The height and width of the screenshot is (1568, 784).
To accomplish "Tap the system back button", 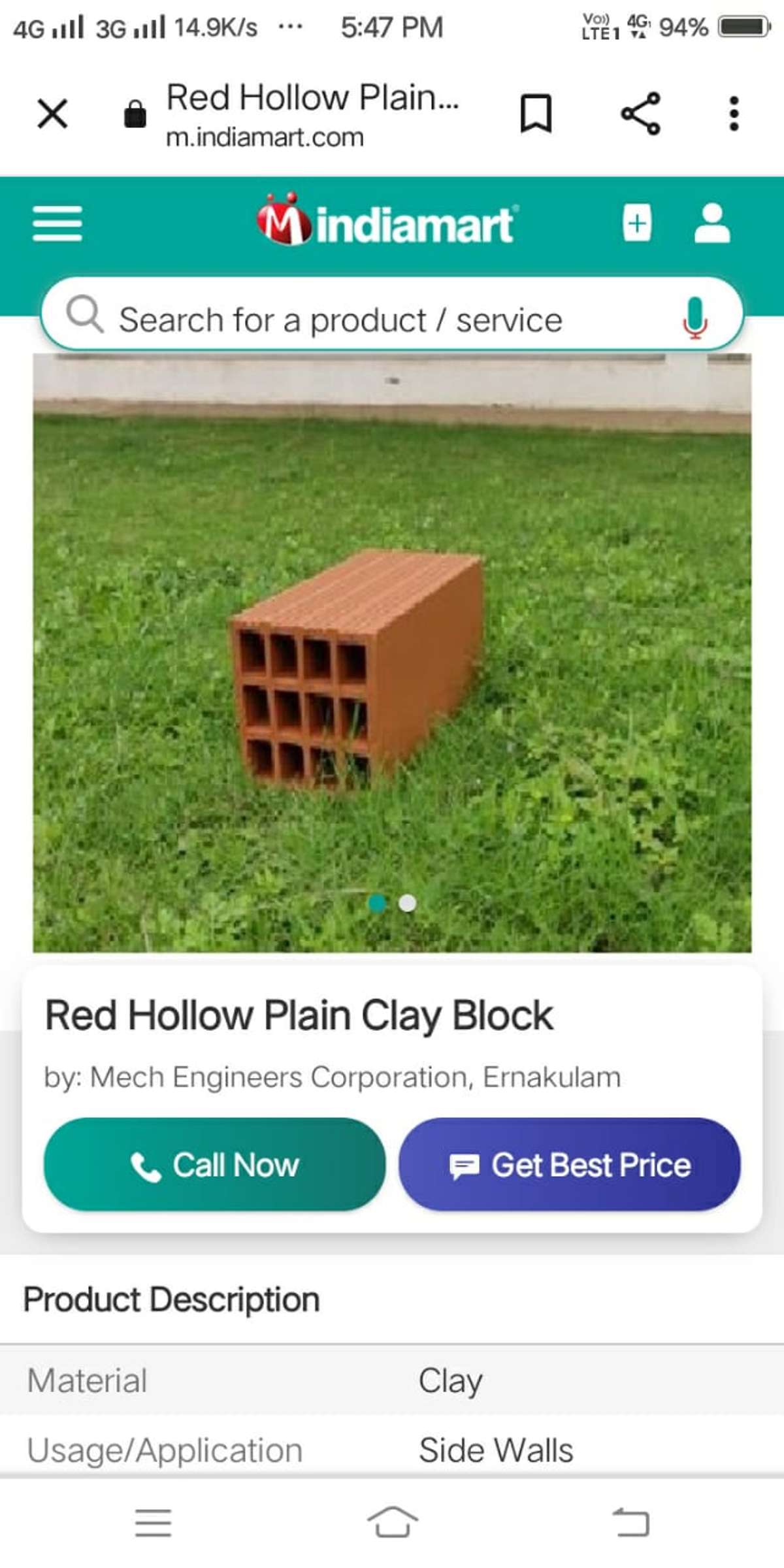I will (631, 1522).
